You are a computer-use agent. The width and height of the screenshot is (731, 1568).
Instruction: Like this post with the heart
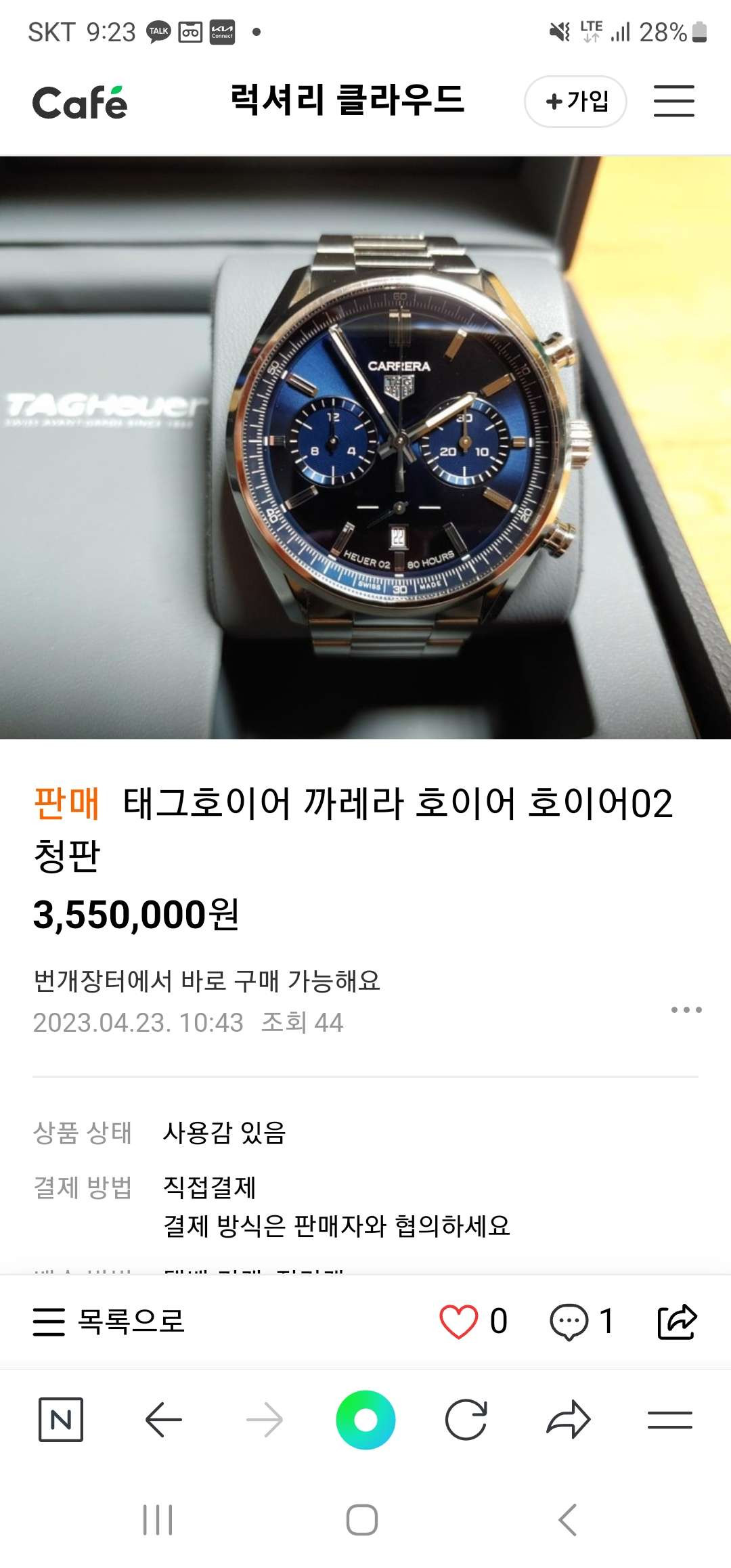point(459,1321)
